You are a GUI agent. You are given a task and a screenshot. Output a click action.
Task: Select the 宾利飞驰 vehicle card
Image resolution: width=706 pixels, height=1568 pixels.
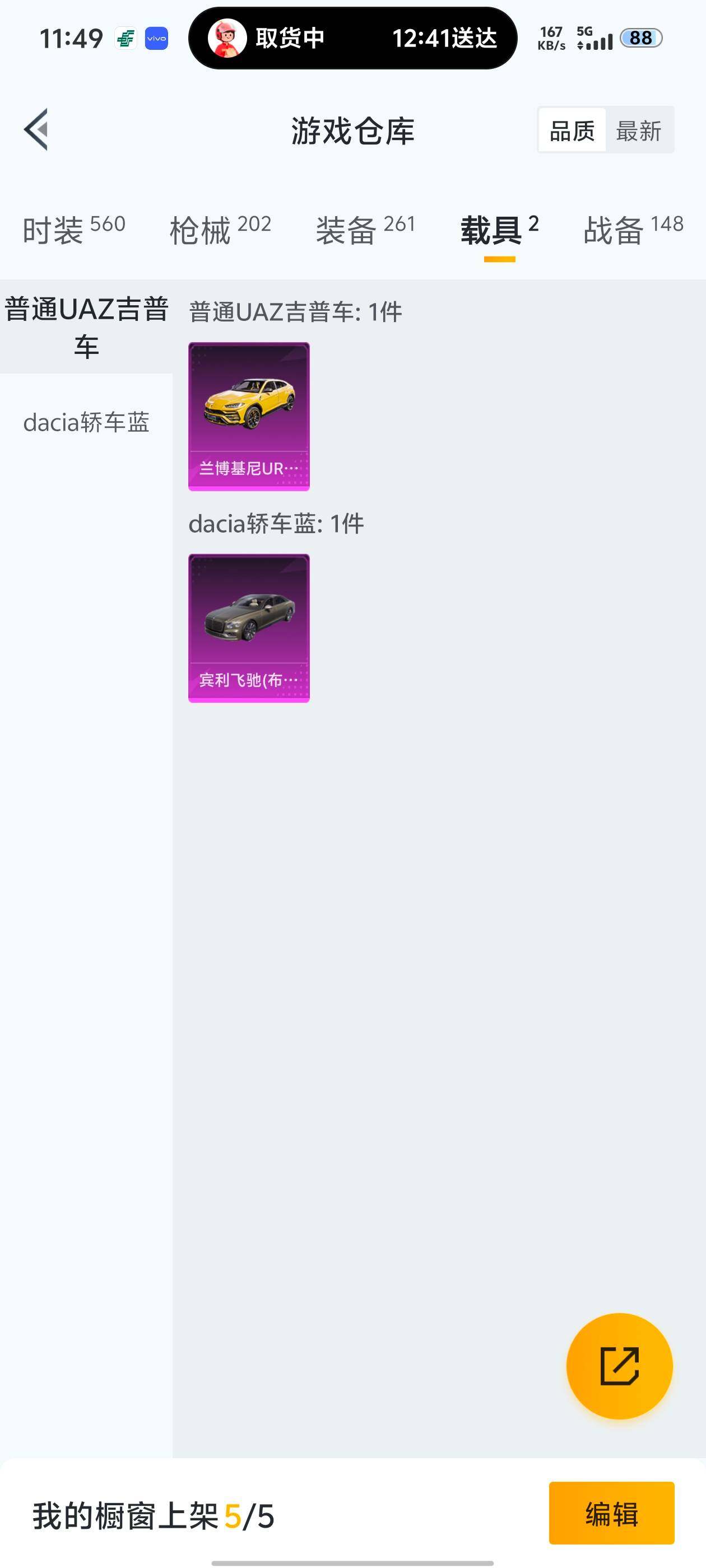point(249,628)
